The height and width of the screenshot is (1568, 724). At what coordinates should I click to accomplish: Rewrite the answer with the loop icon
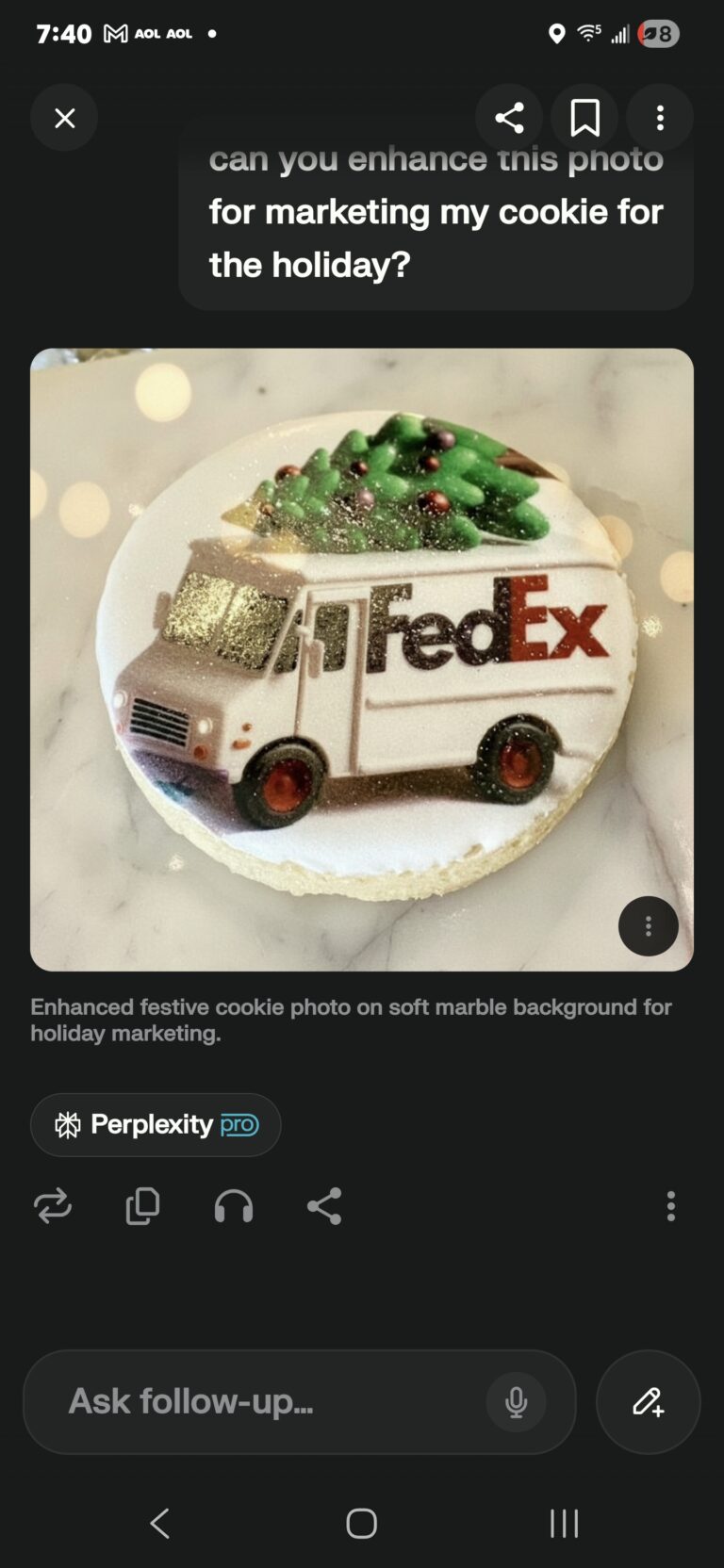(x=53, y=1206)
